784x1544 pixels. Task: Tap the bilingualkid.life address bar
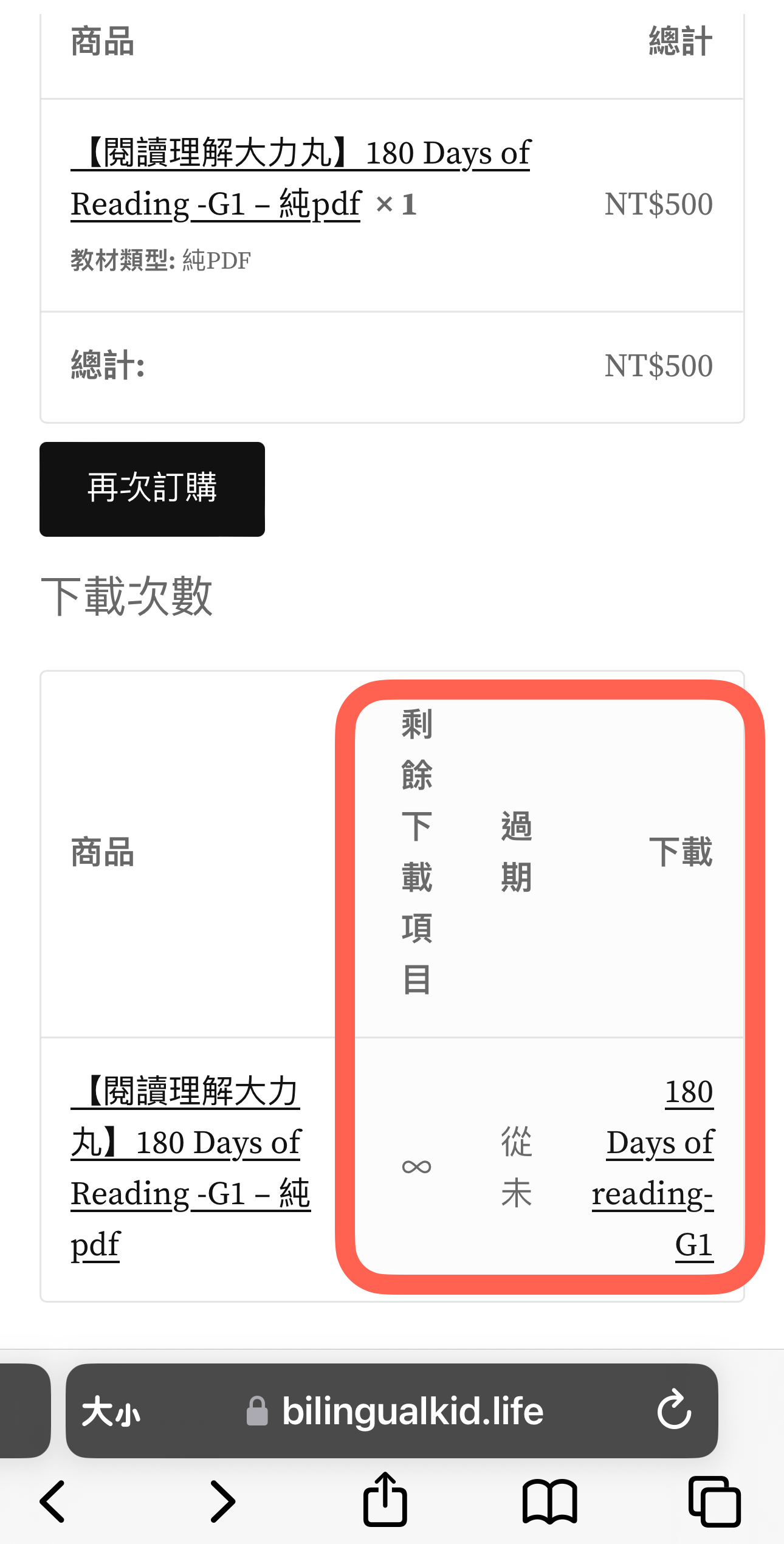tap(412, 1411)
